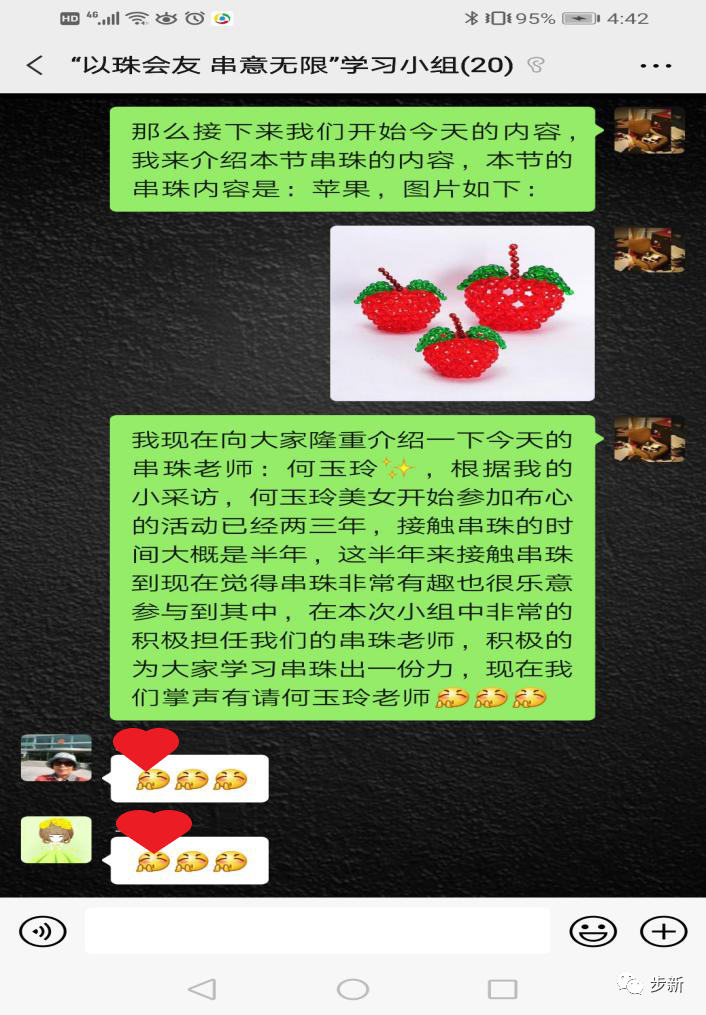706x1015 pixels.
Task: View profile of the cartoon girl avatar
Action: (56, 840)
